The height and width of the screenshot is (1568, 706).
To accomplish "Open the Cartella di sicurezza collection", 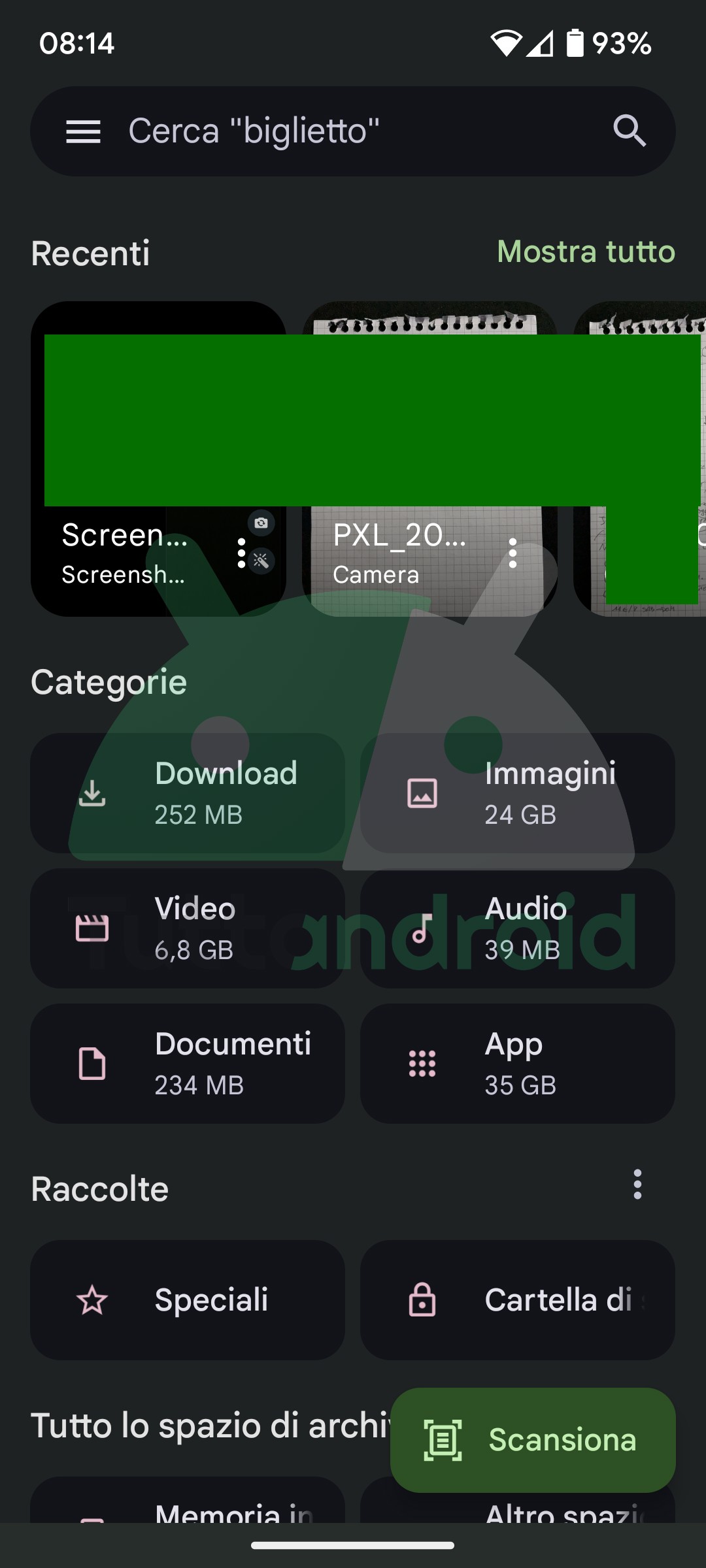I will pyautogui.click(x=517, y=1300).
